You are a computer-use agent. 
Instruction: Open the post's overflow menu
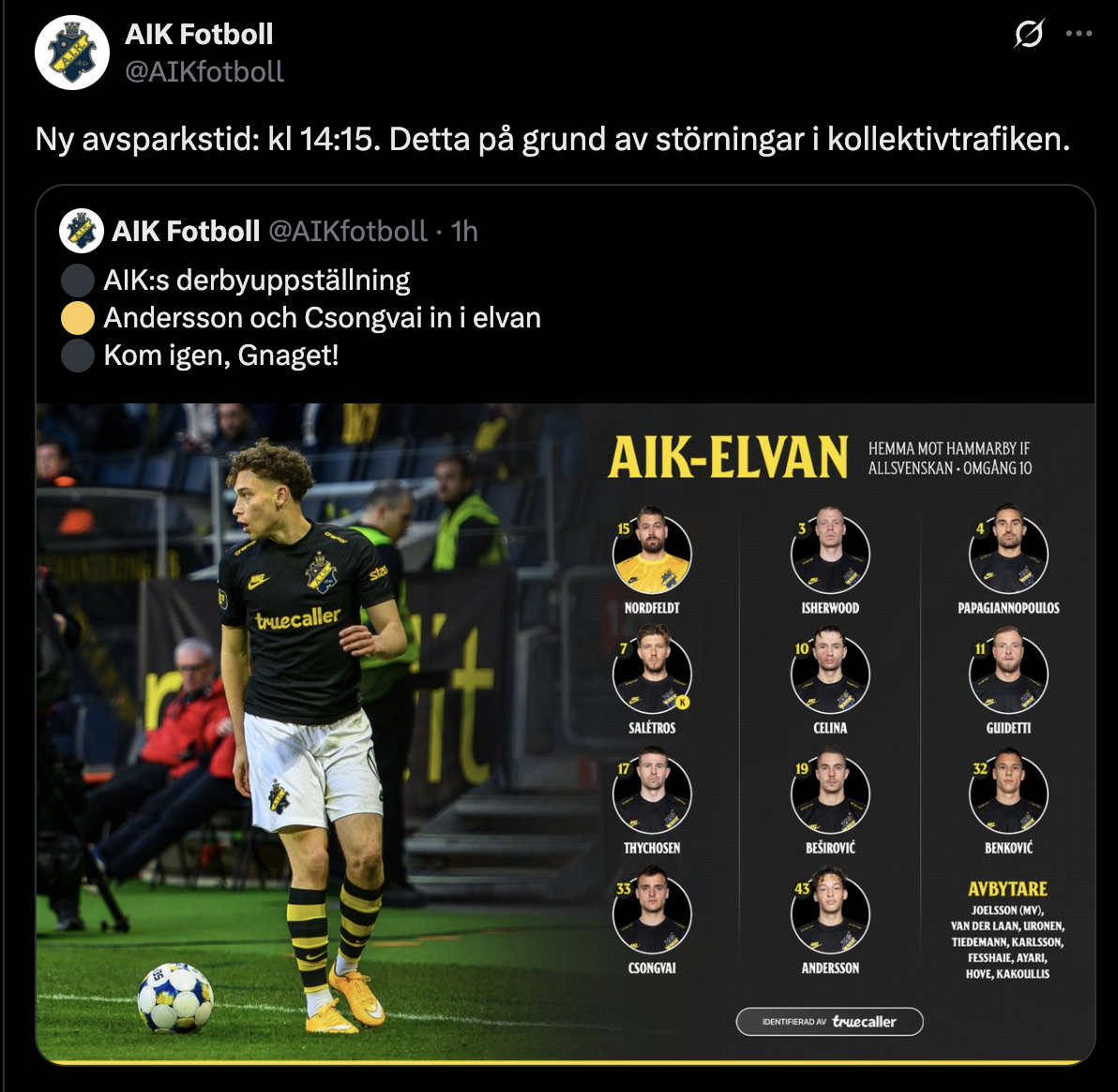click(1079, 35)
